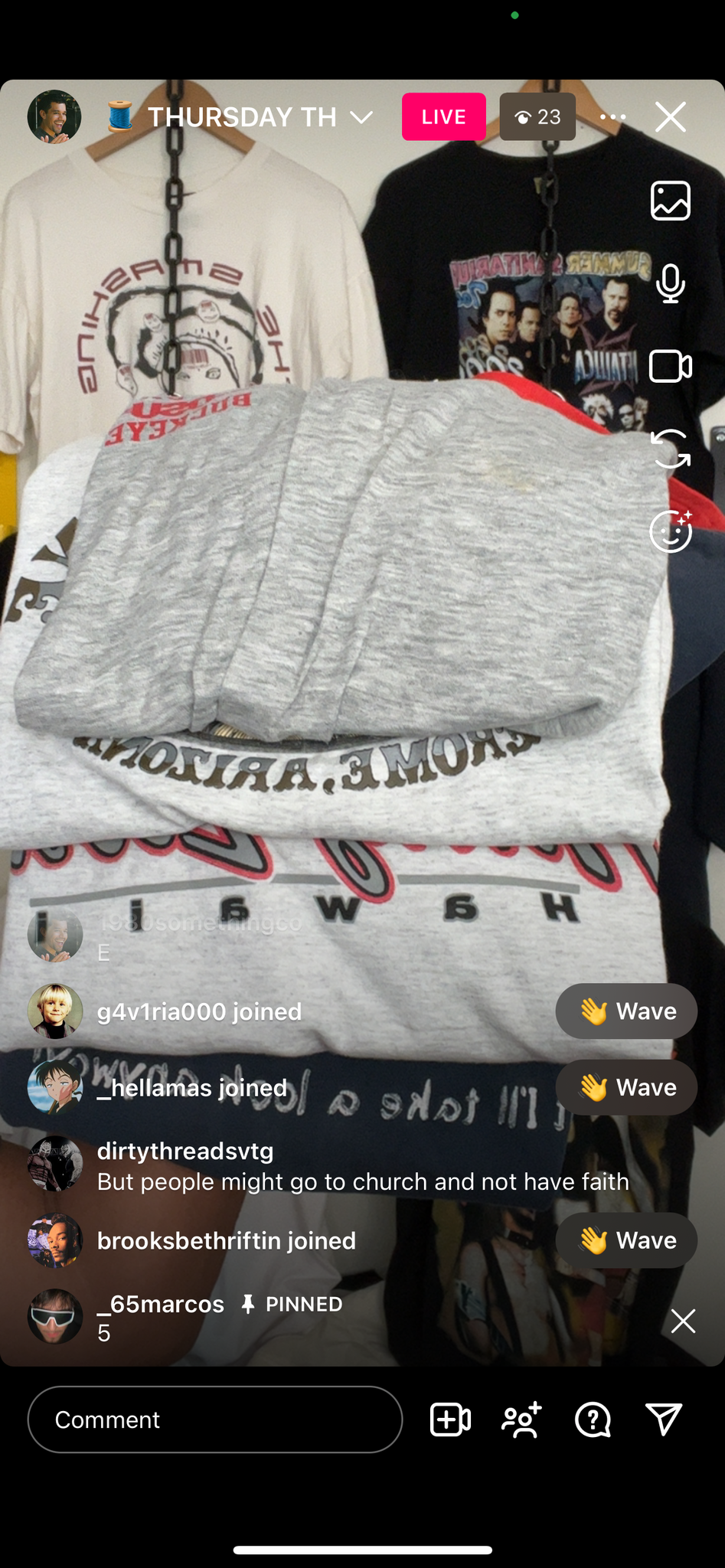
Task: Dismiss the pinned comment from _65marcos
Action: 683,1321
